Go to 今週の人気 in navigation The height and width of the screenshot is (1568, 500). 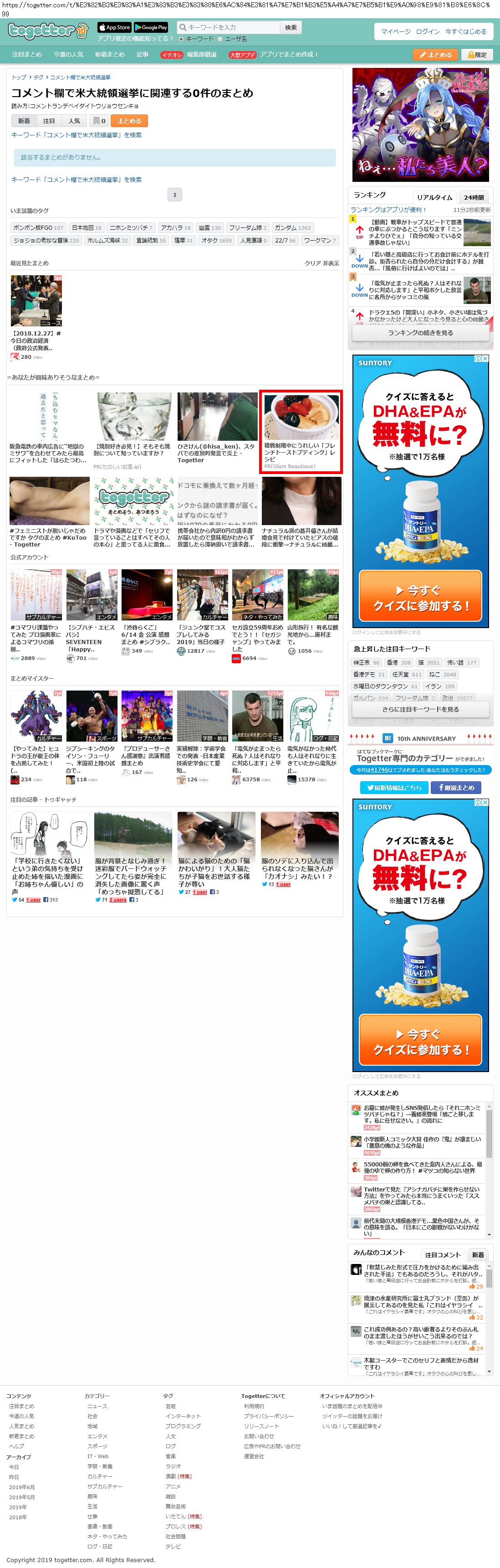(x=68, y=55)
